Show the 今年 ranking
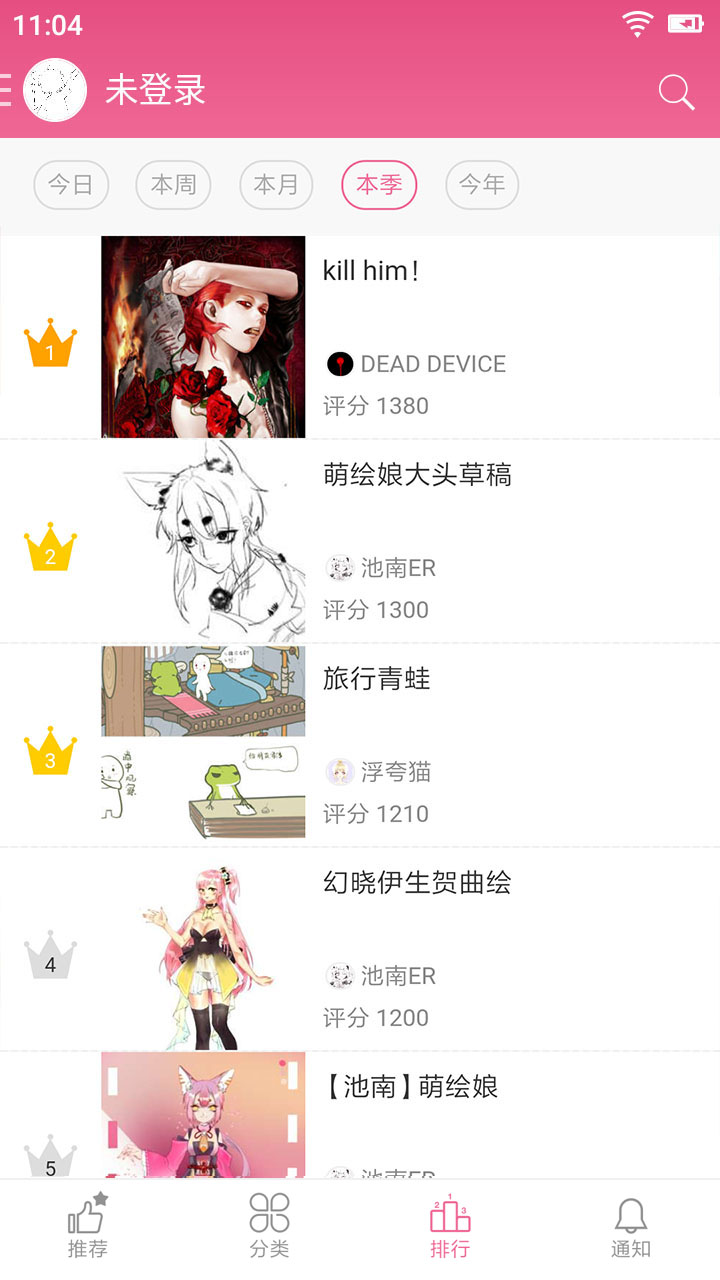Viewport: 720px width, 1280px height. [x=482, y=185]
